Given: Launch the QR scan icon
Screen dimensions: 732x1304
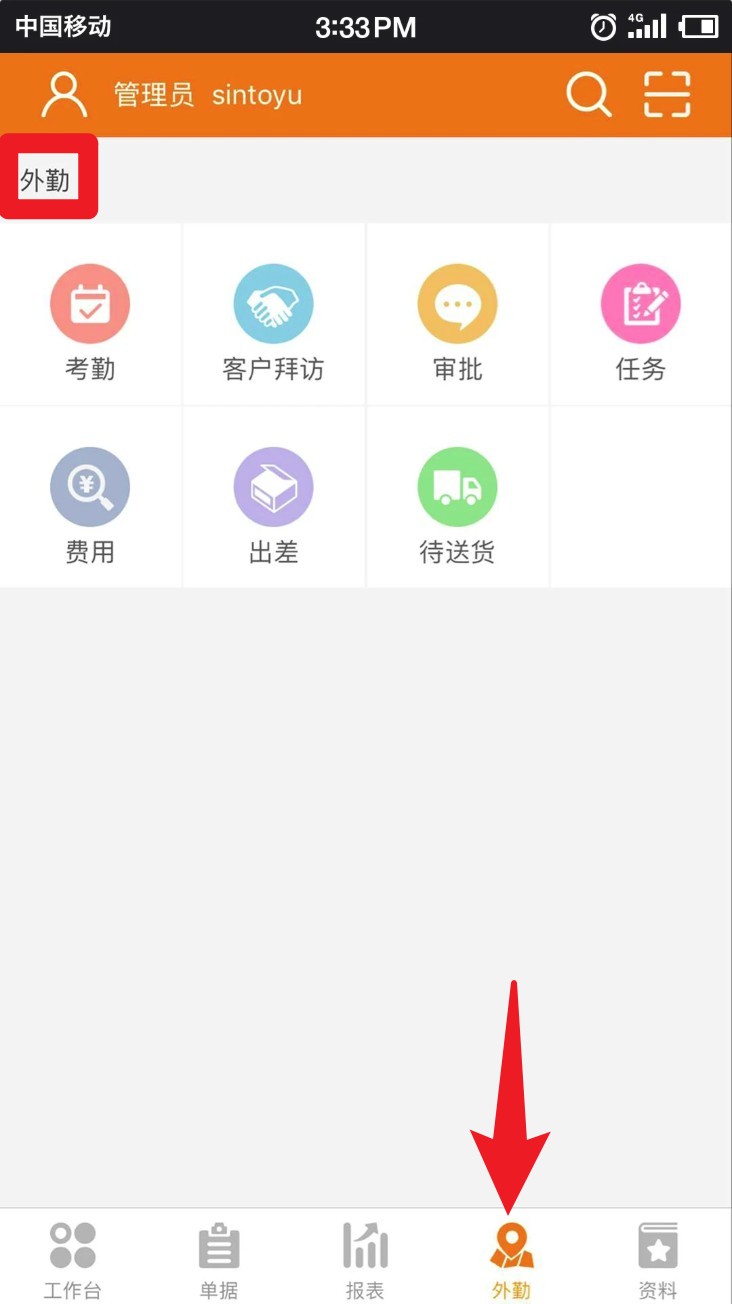Looking at the screenshot, I should click(667, 95).
